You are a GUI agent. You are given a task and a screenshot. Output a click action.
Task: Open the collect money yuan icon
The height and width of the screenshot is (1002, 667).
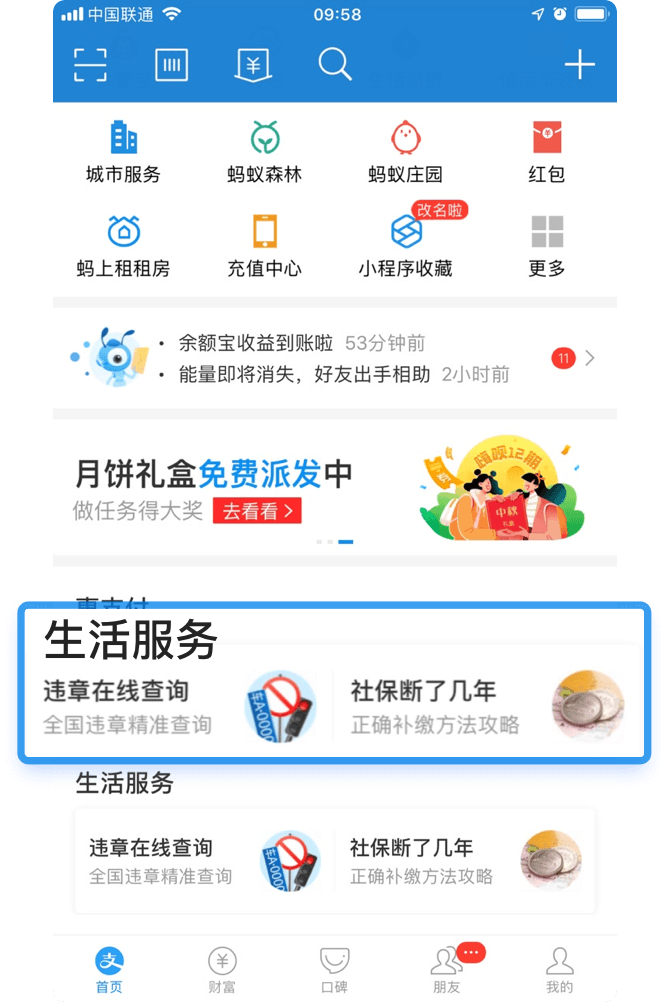tap(253, 66)
